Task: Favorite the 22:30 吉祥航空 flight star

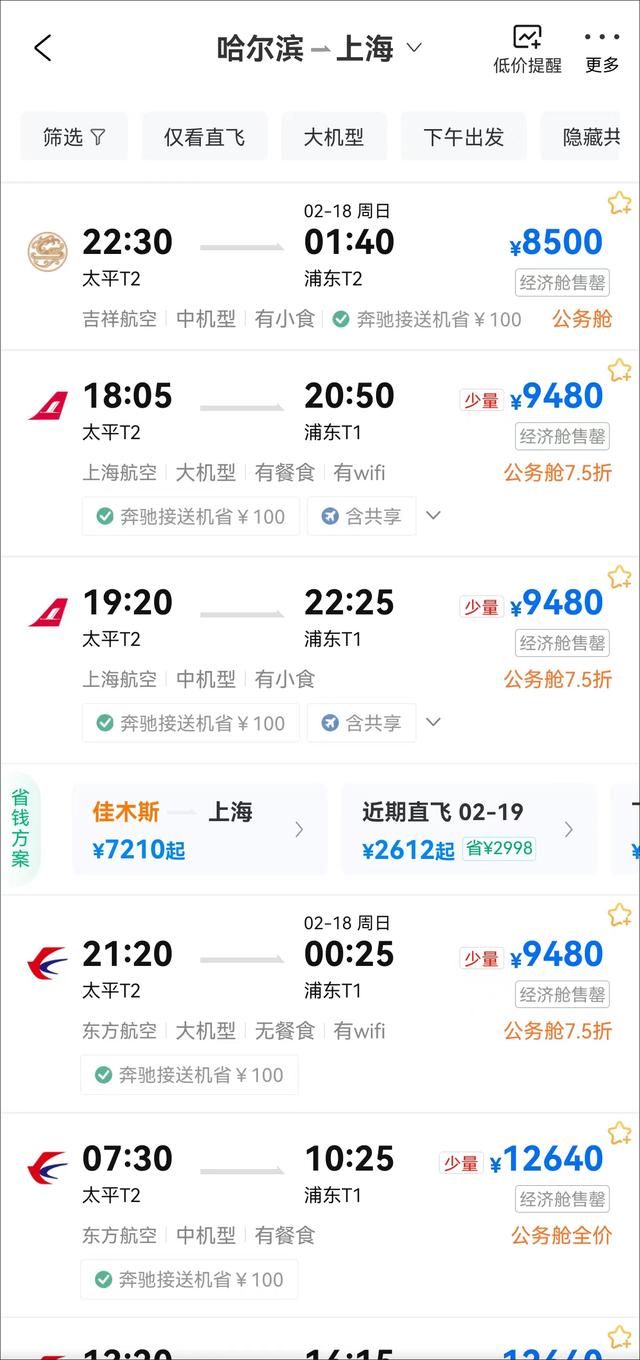Action: tap(619, 204)
